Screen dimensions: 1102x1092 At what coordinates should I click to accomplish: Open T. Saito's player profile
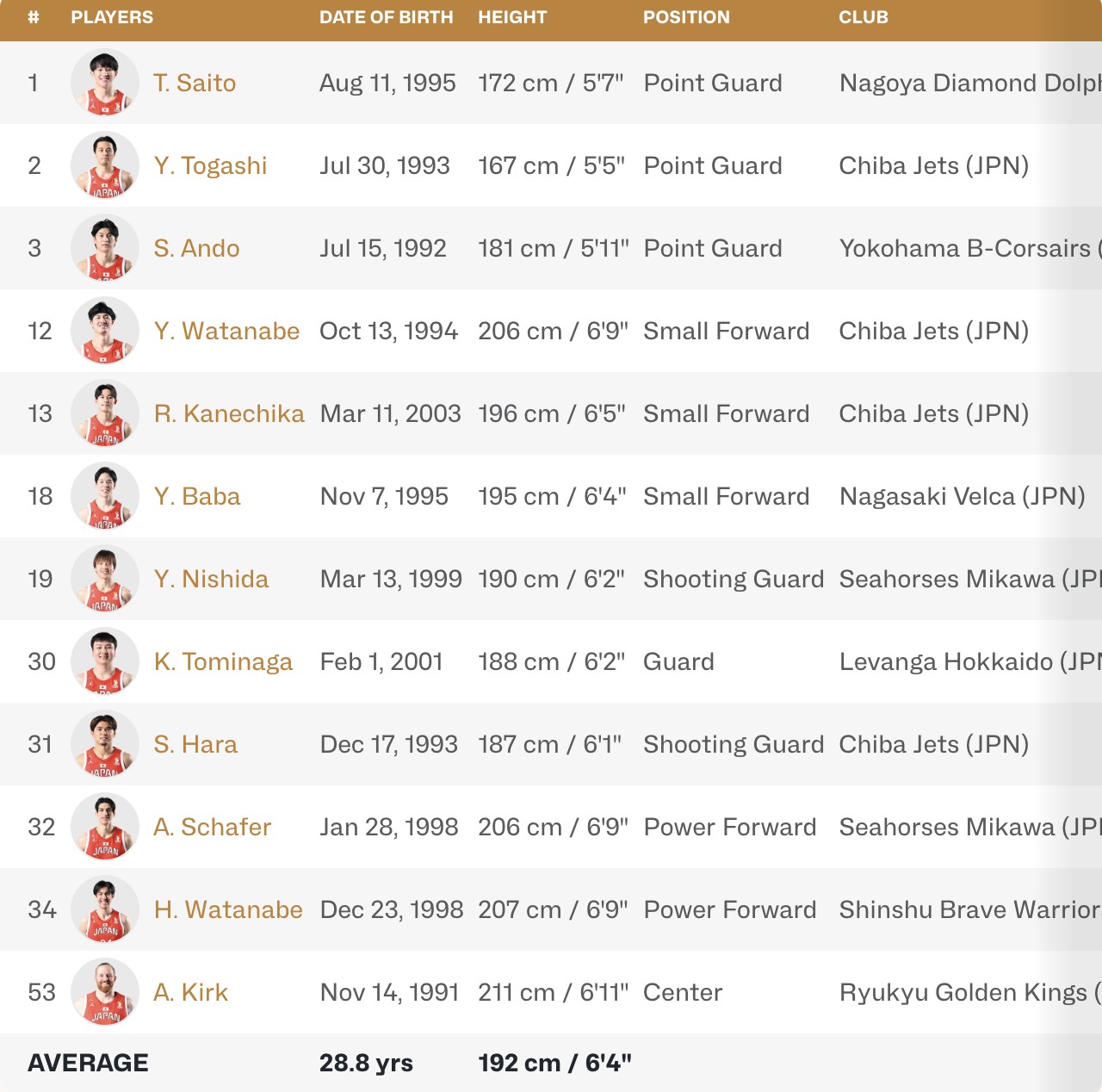click(x=195, y=83)
